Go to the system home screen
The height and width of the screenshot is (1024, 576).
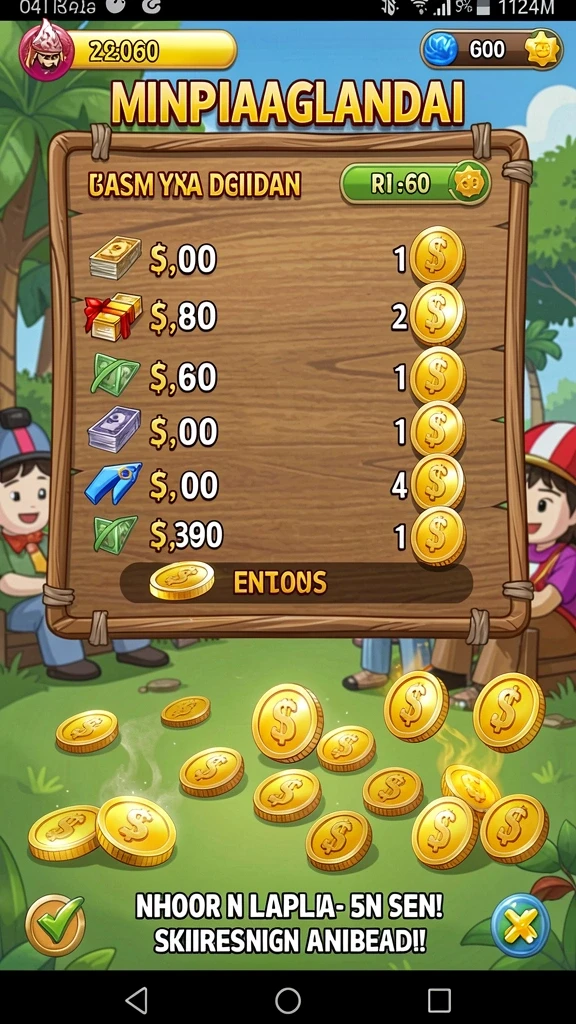288,999
